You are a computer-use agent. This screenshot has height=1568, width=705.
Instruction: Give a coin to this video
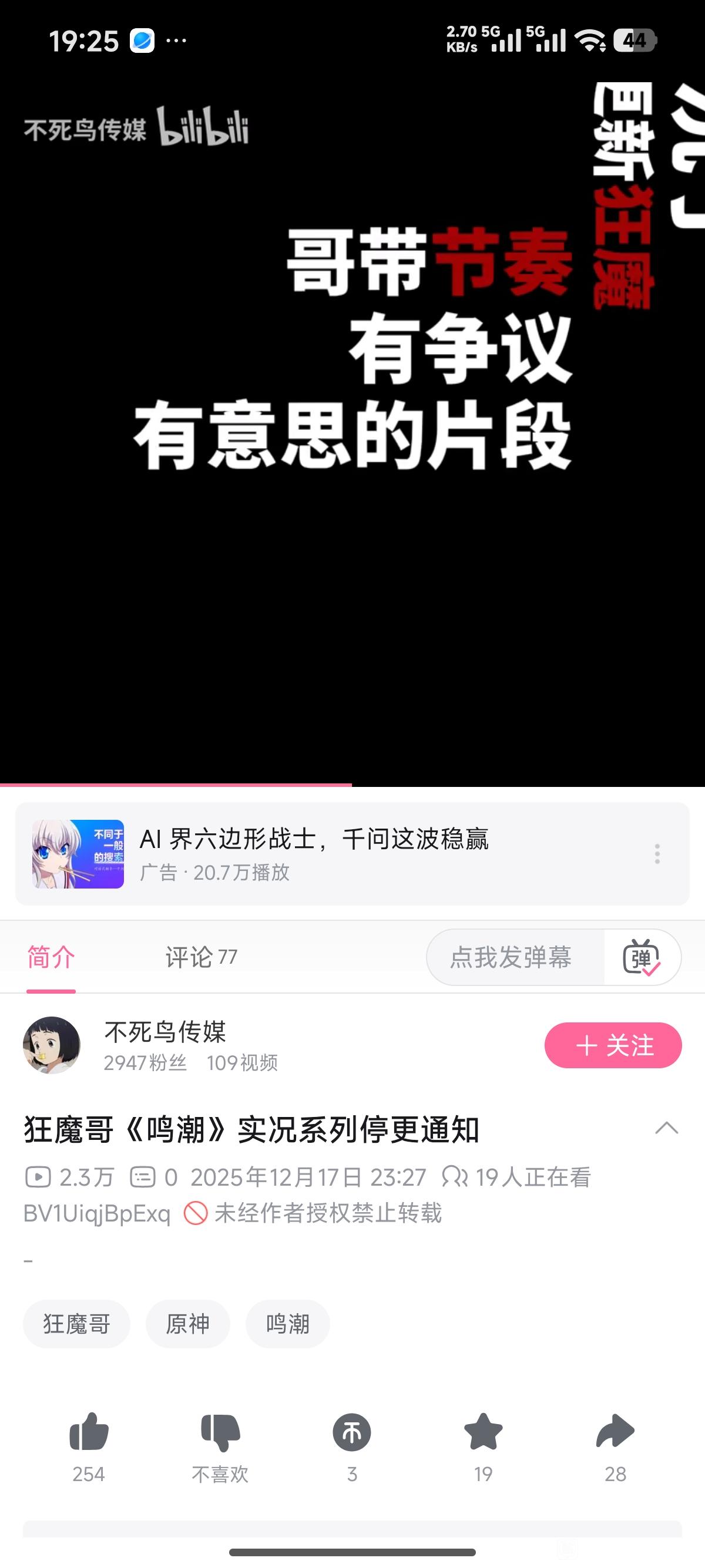coord(352,1432)
